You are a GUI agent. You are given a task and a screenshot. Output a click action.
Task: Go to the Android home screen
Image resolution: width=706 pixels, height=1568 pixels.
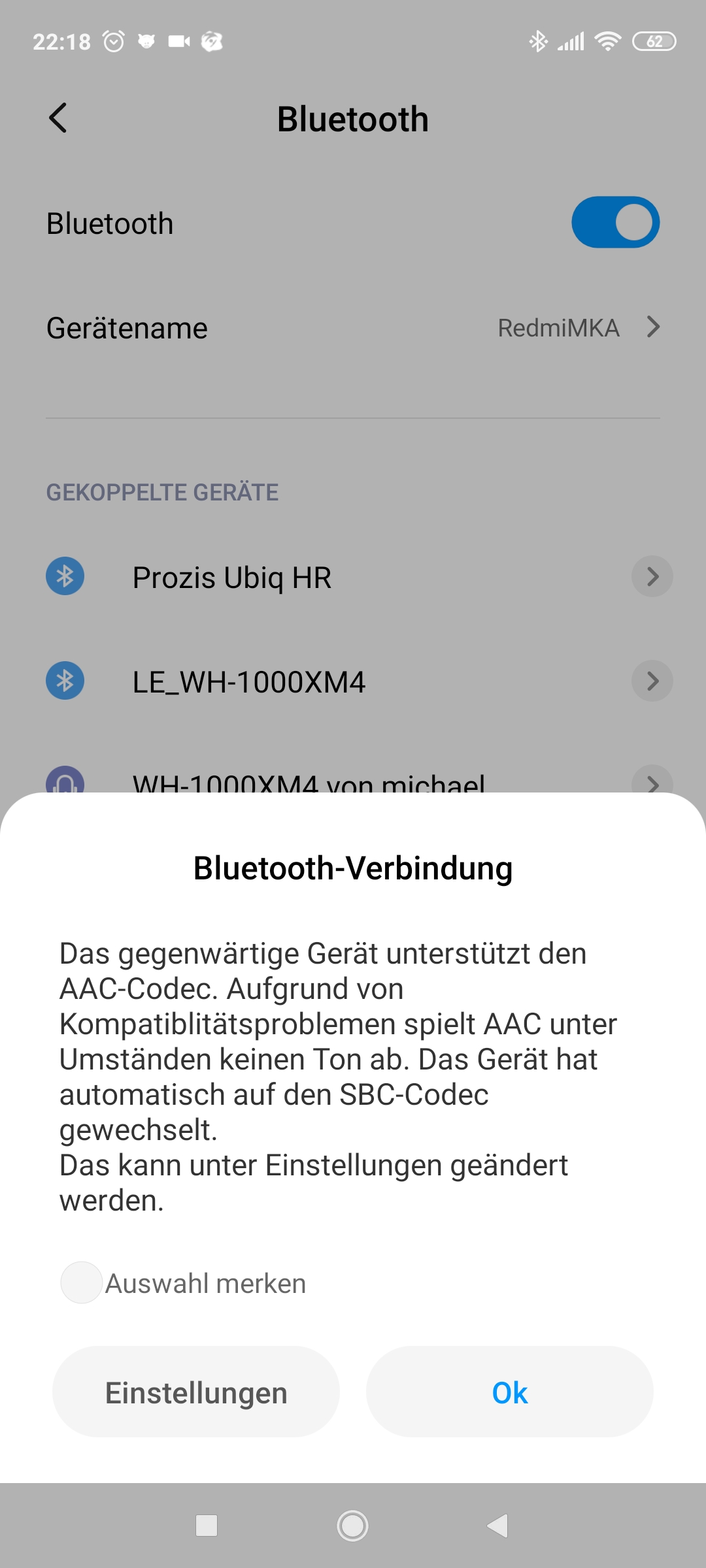pyautogui.click(x=352, y=1526)
